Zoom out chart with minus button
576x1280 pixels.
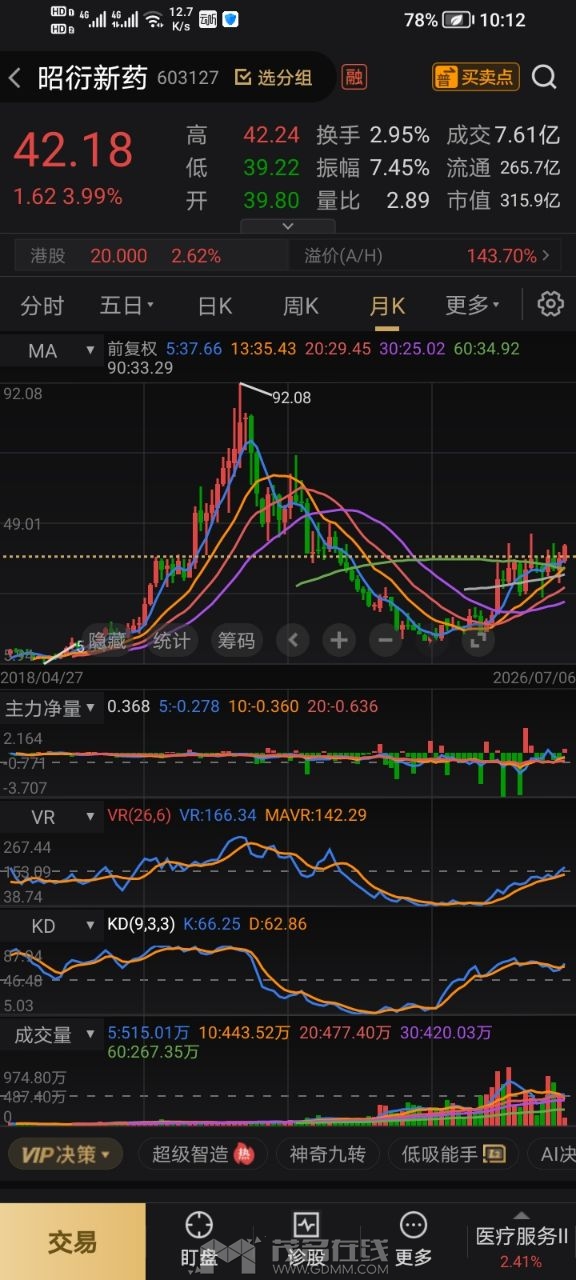click(x=385, y=640)
